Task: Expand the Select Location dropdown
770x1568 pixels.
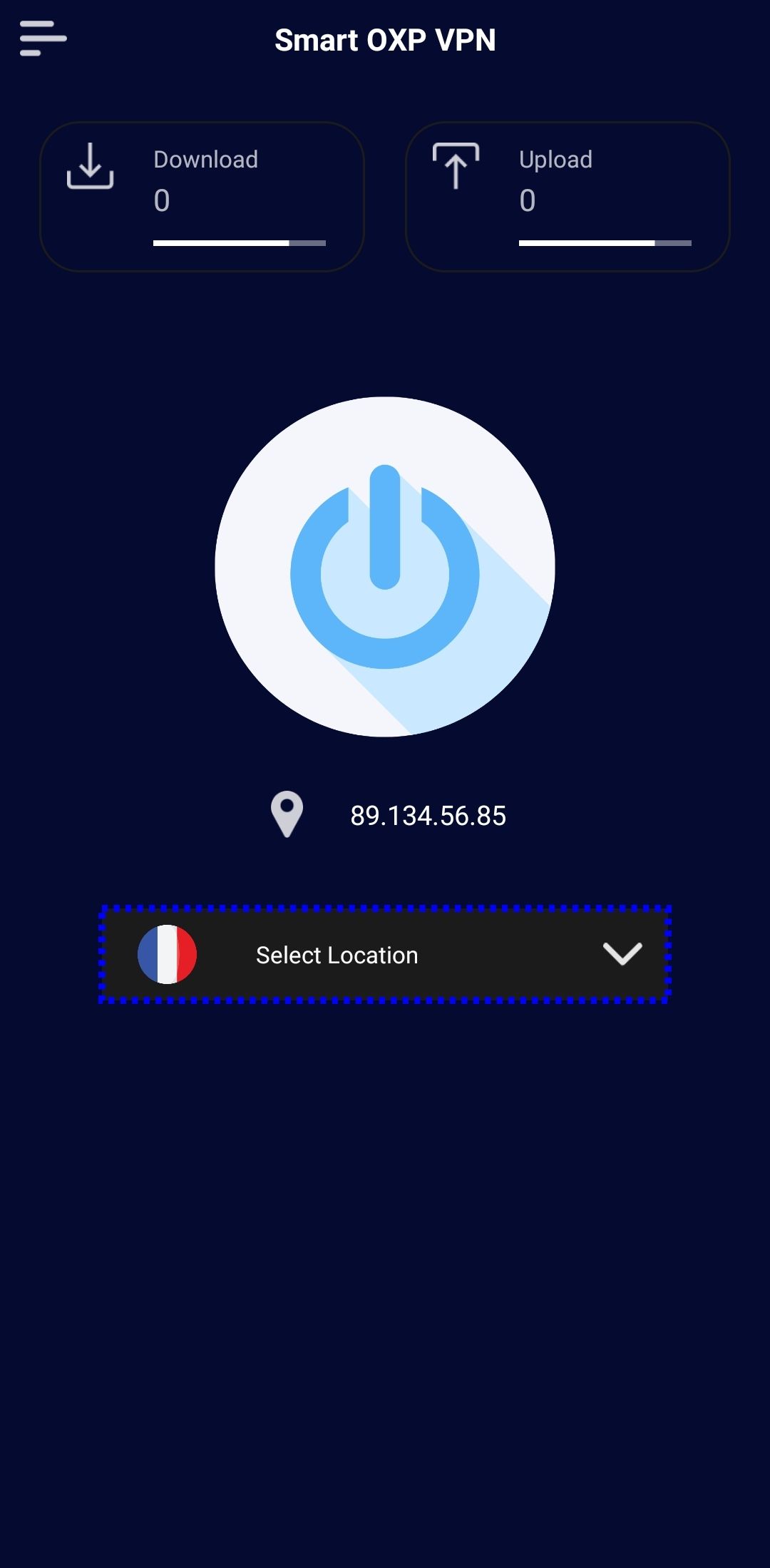Action: (385, 954)
